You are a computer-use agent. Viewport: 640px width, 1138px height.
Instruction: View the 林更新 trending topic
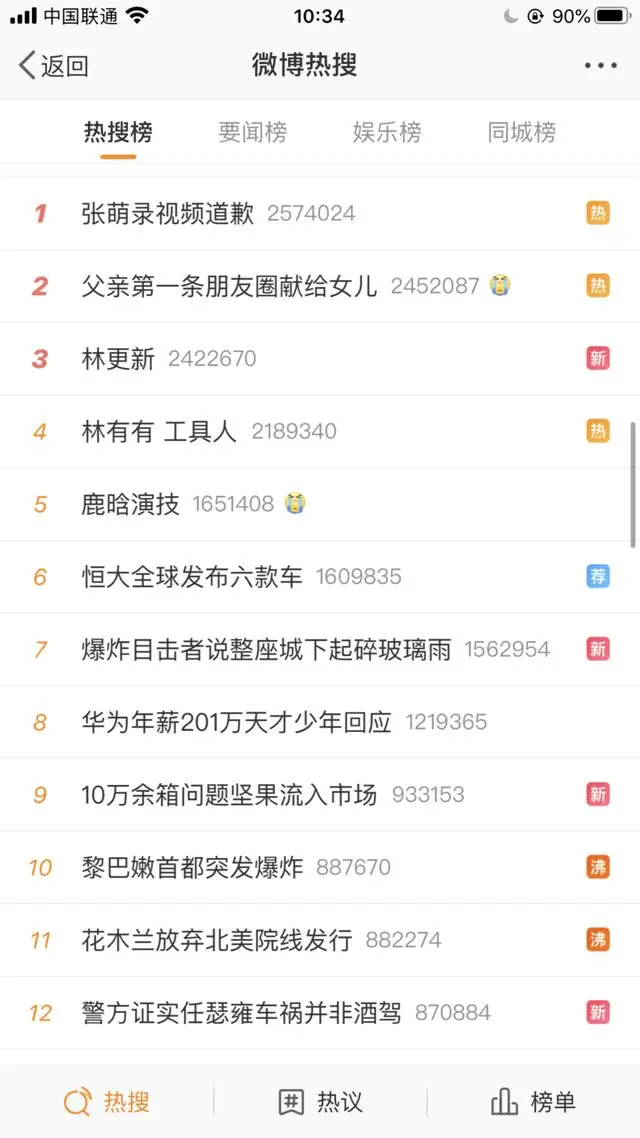pyautogui.click(x=118, y=359)
